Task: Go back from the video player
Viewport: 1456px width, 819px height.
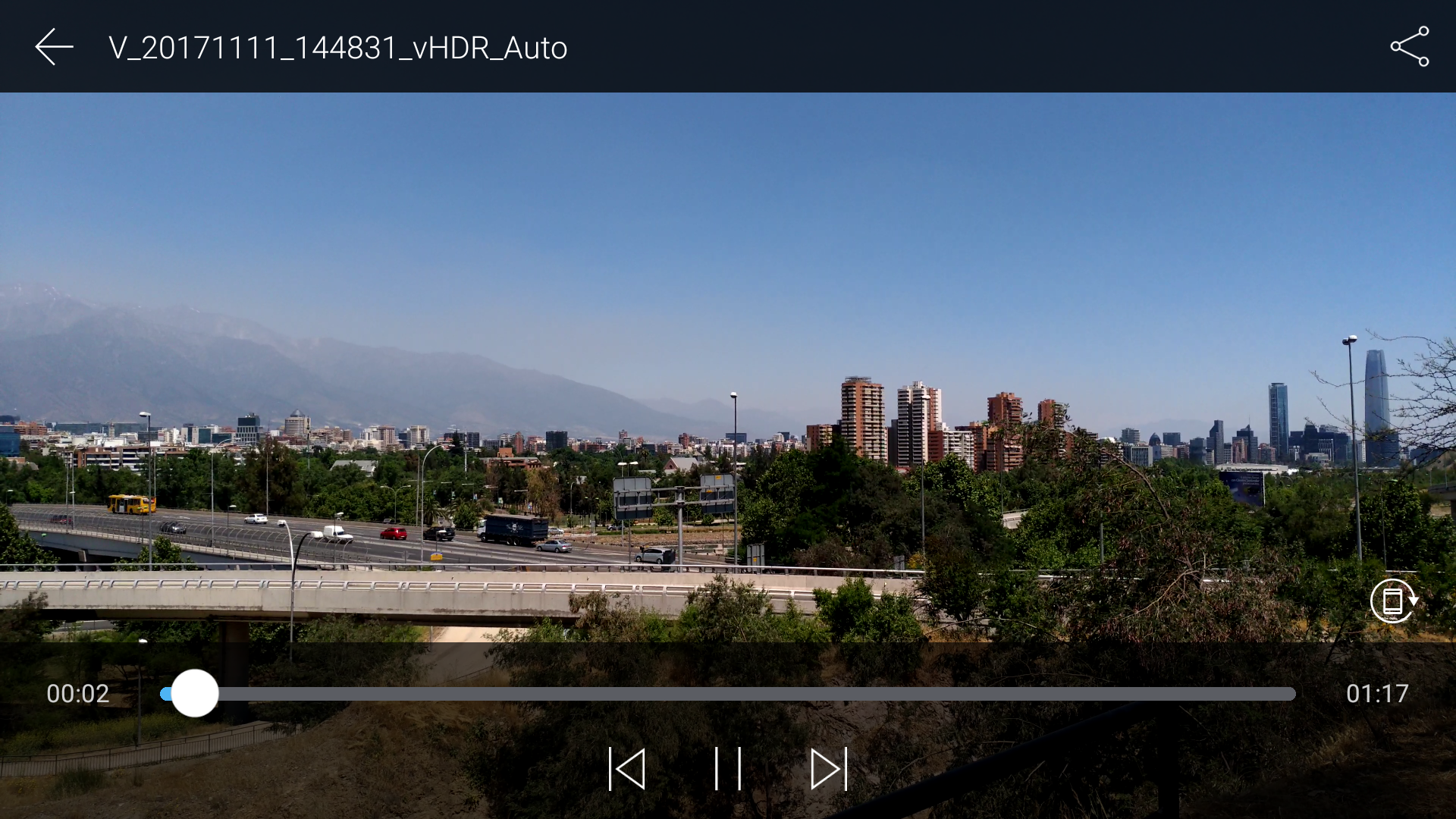Action: tap(55, 47)
